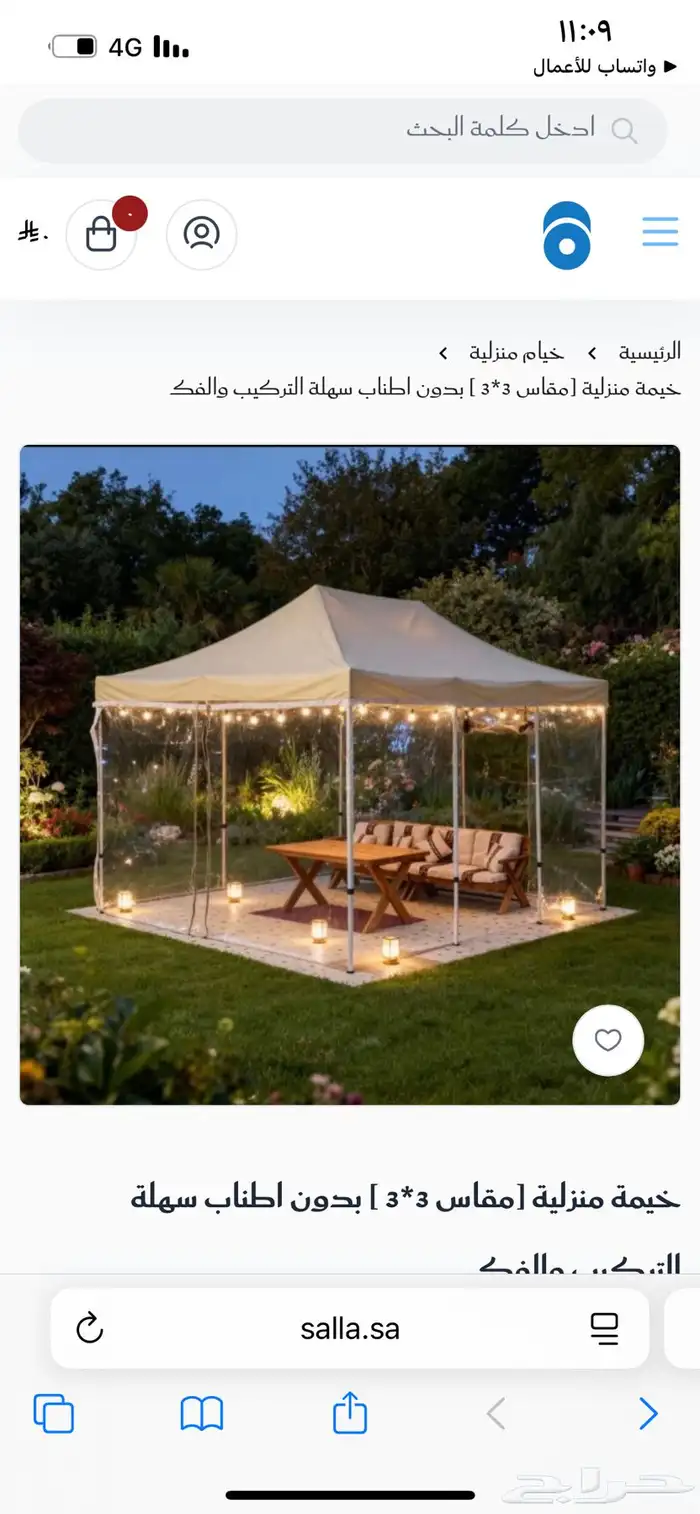Add the tent to favorites with heart
Viewport: 700px width, 1514px height.
pyautogui.click(x=608, y=1040)
